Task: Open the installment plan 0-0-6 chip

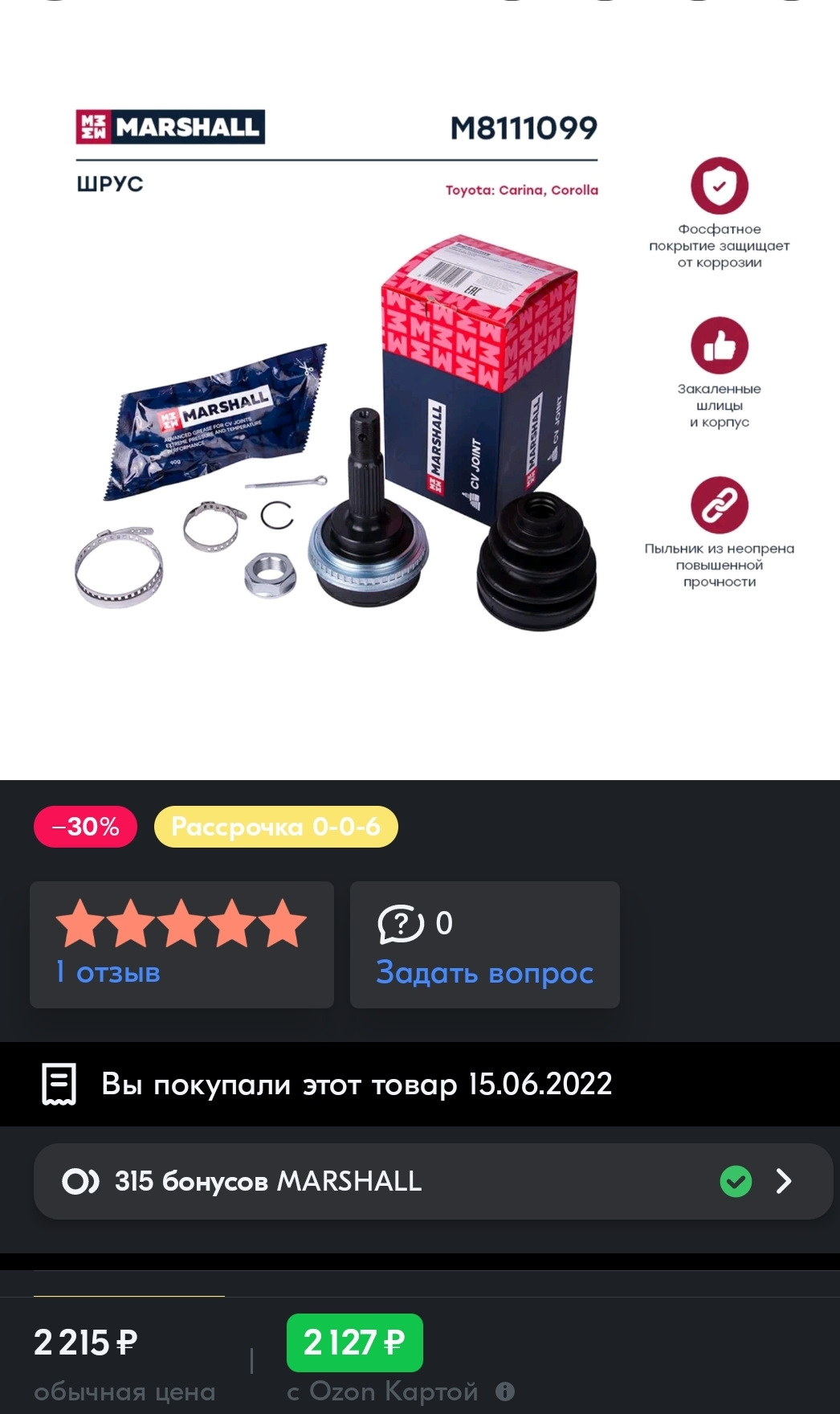Action: click(275, 827)
